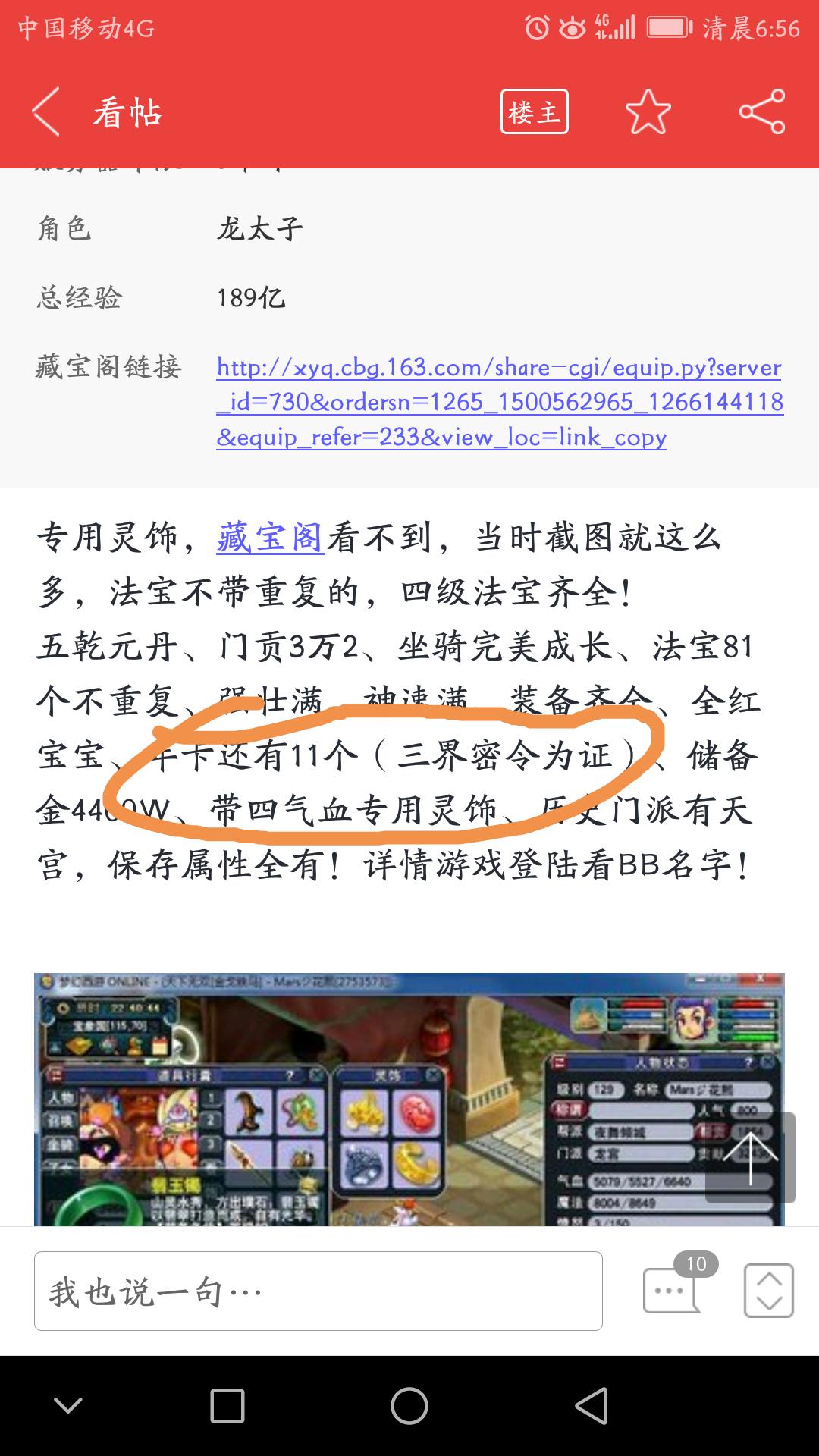The height and width of the screenshot is (1456, 819).
Task: Jump back to top with arrow button
Action: [x=750, y=1157]
